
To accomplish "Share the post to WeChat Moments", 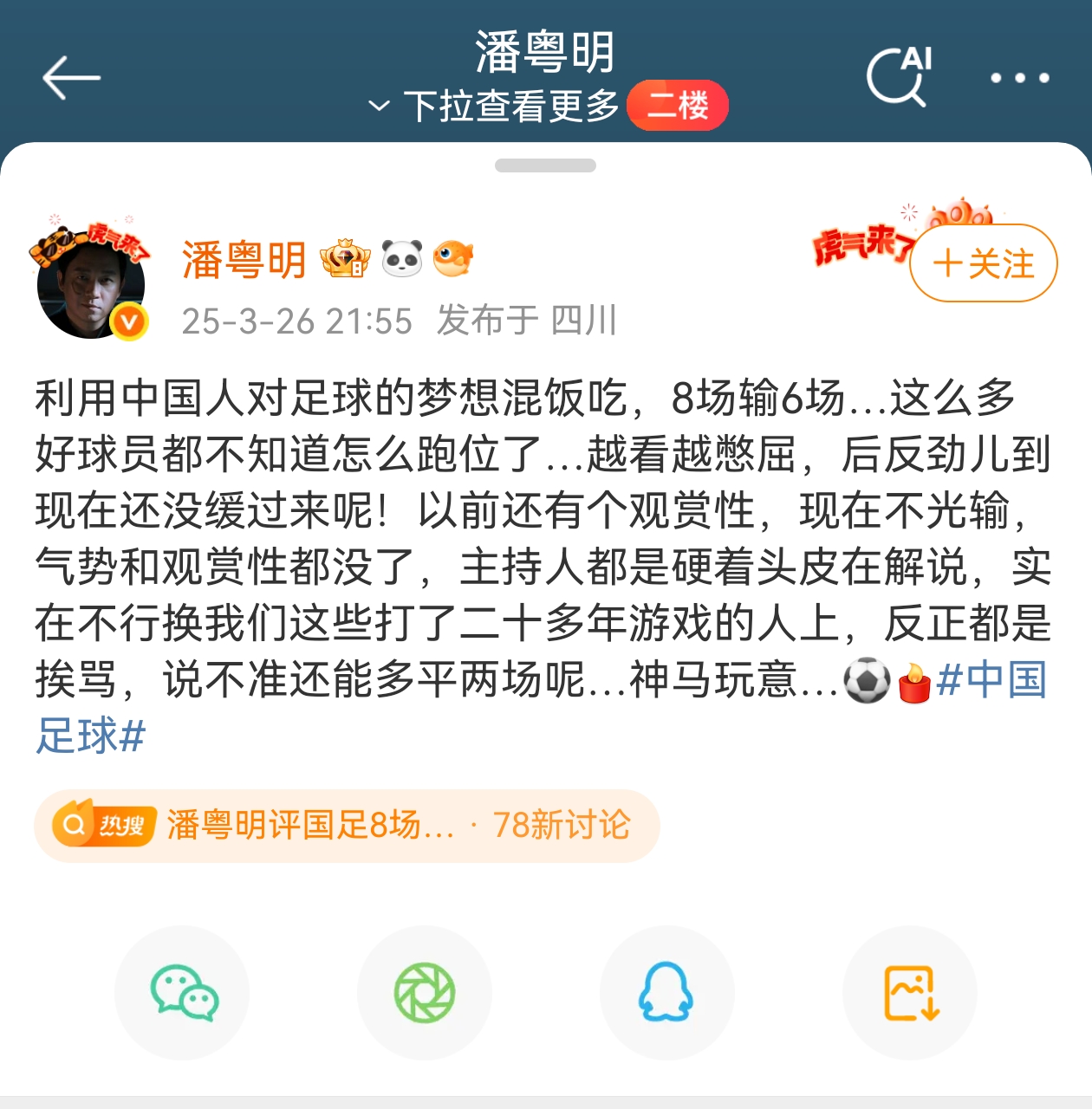I will [425, 993].
